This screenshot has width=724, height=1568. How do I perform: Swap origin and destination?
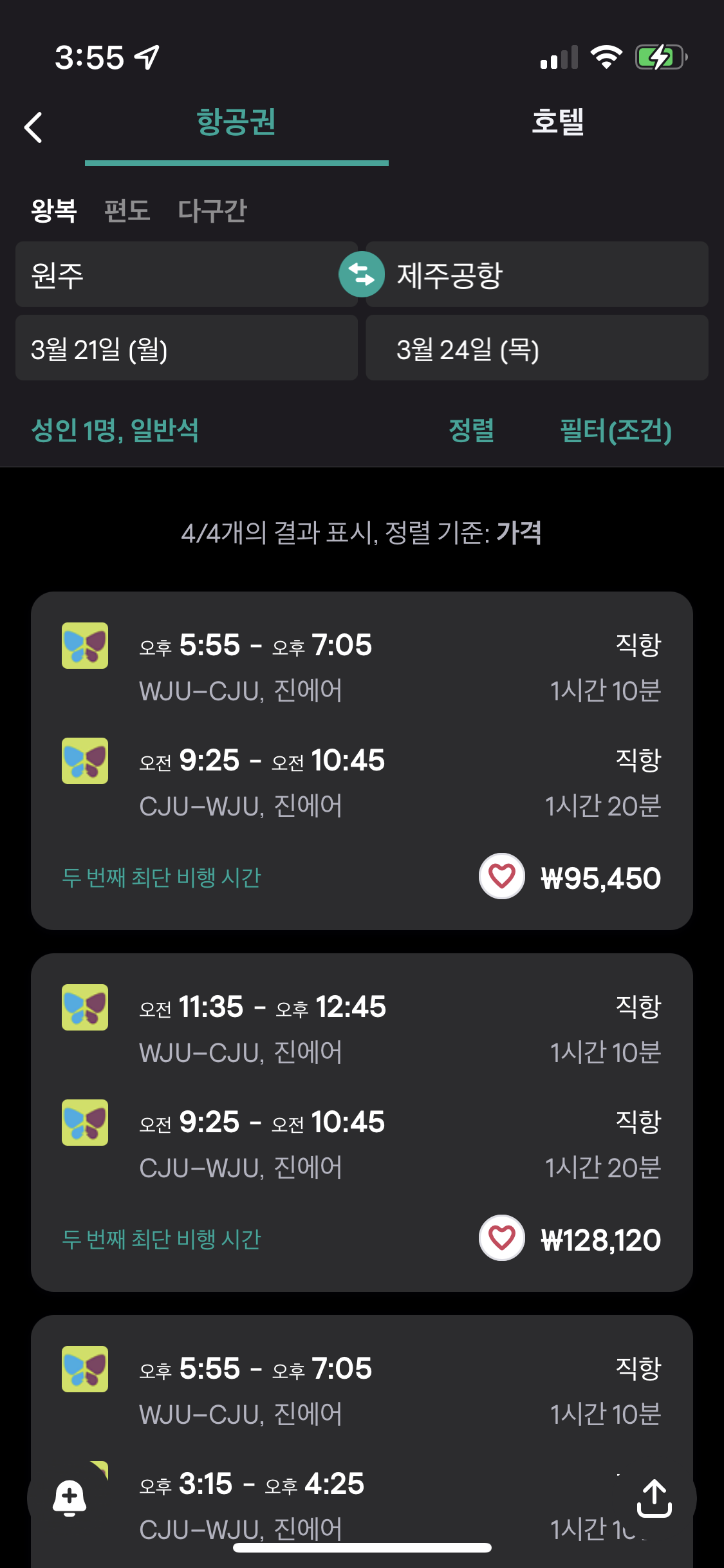[x=362, y=275]
